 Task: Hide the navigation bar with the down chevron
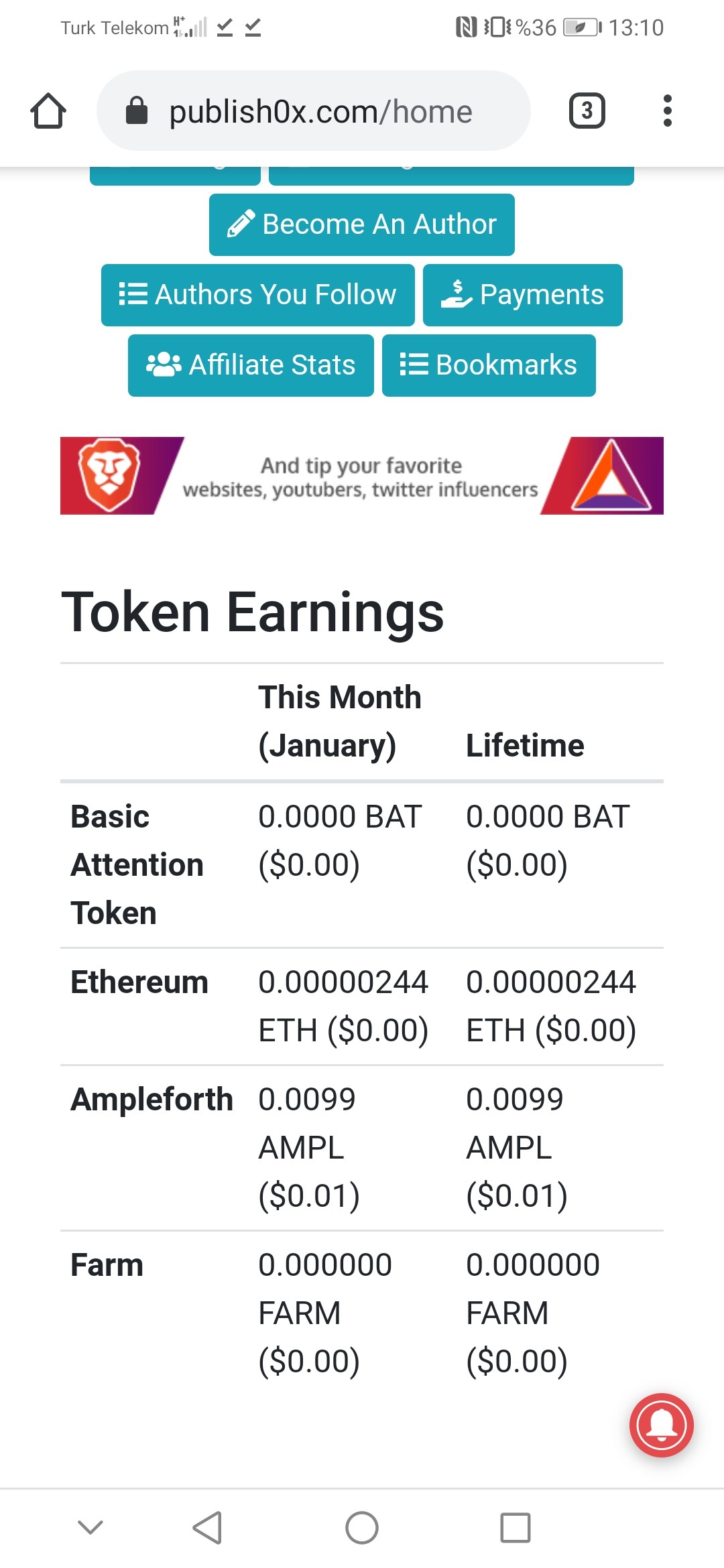click(90, 1527)
